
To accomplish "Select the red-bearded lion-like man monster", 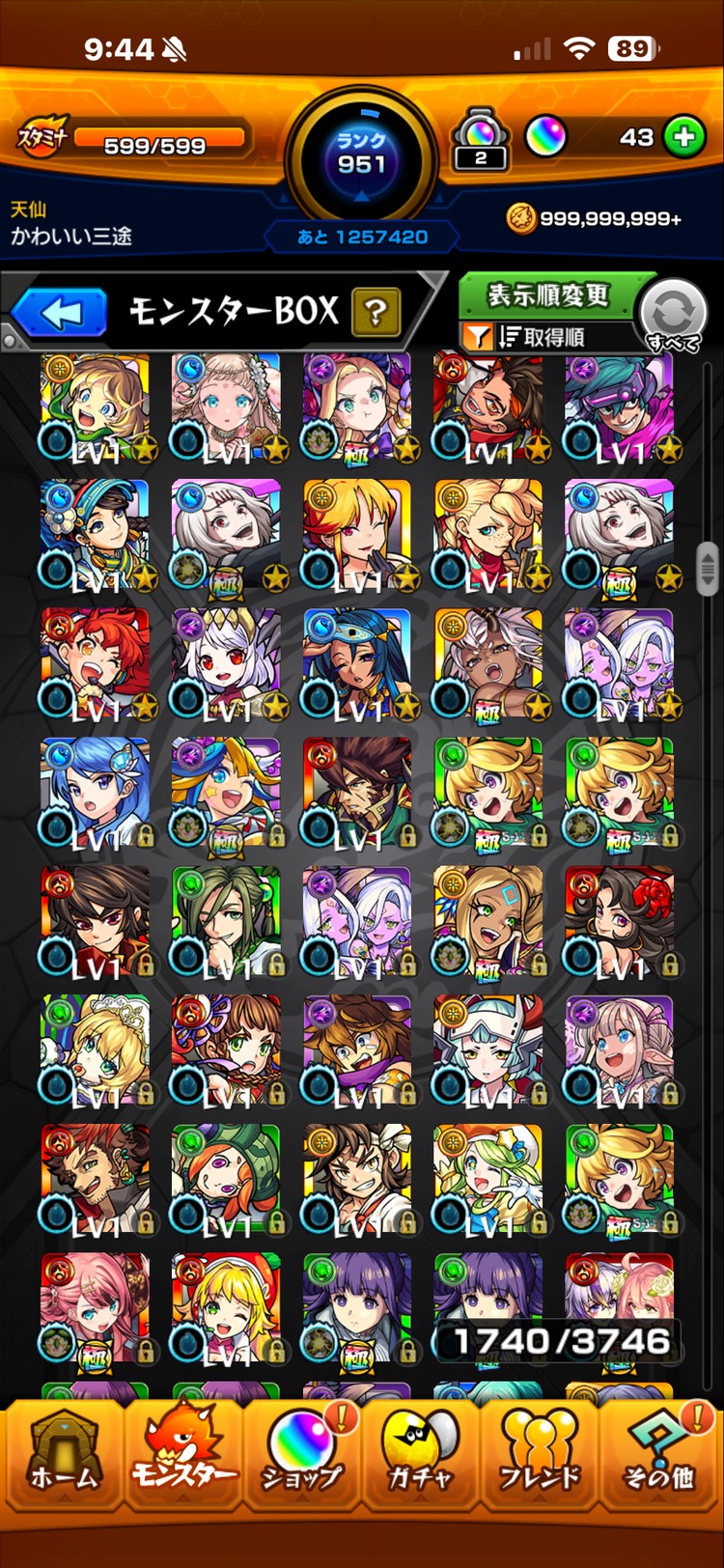I will point(96,1179).
